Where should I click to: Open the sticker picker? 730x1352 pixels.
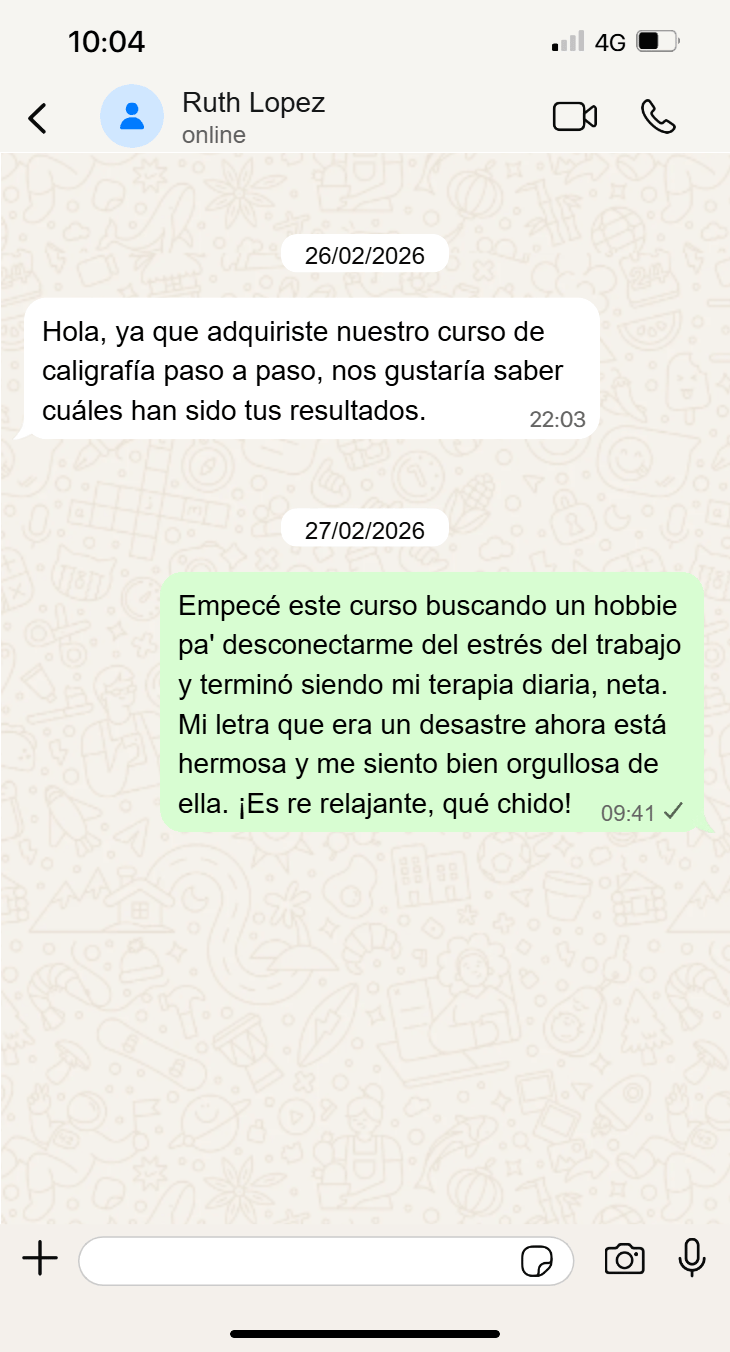[x=538, y=1261]
